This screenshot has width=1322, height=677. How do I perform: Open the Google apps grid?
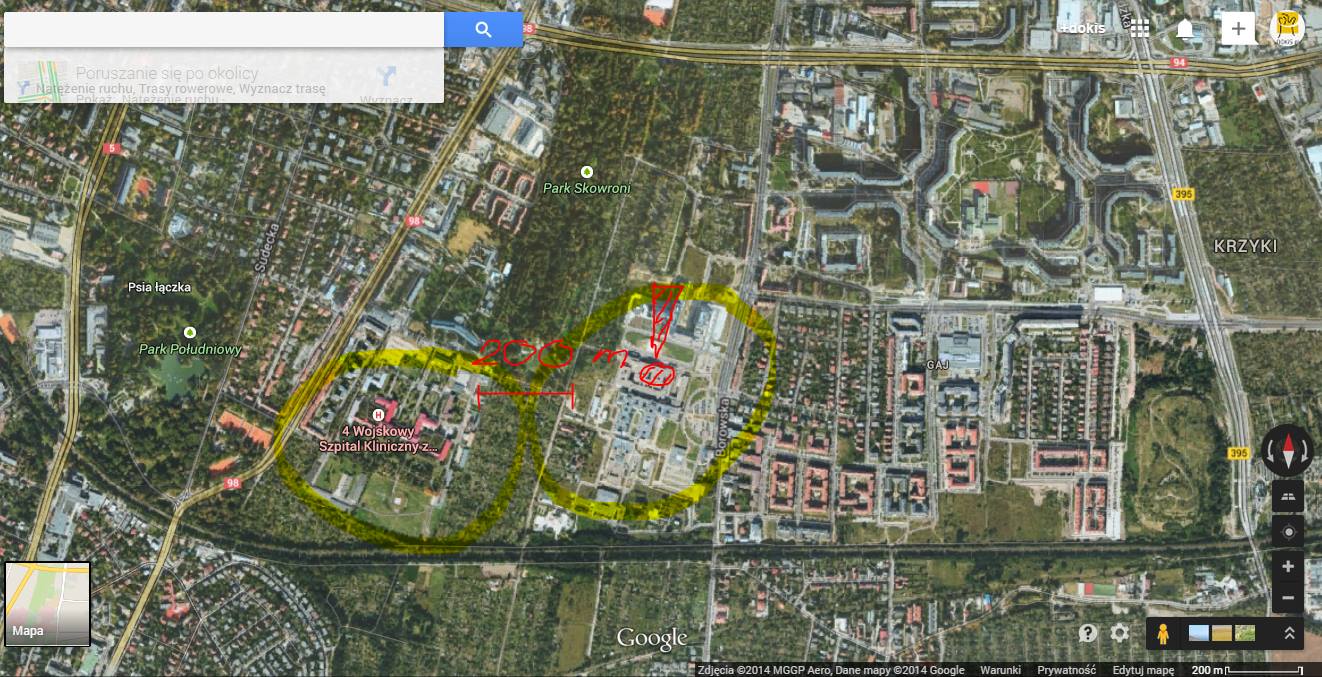click(x=1140, y=28)
